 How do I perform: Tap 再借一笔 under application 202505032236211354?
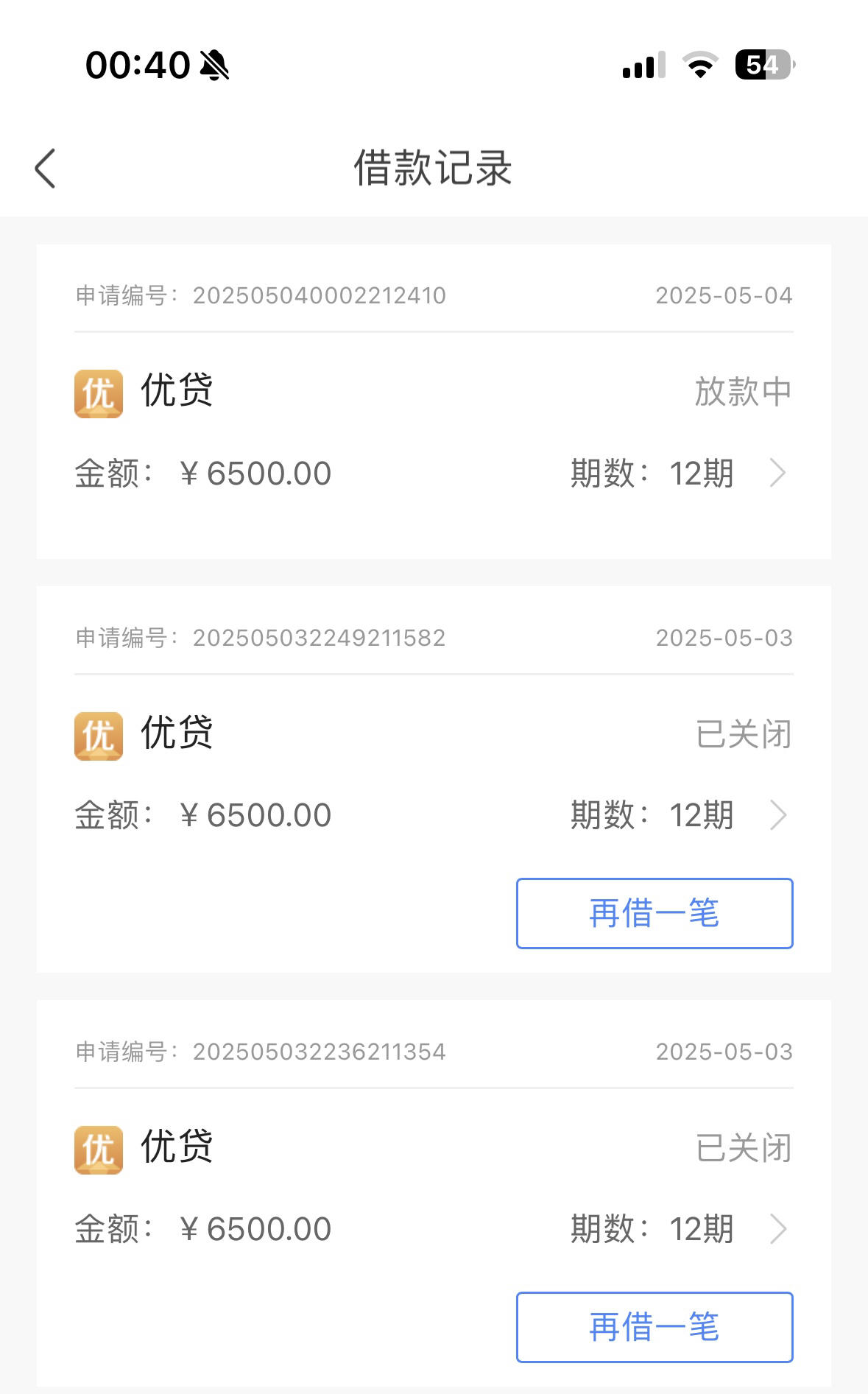654,1327
